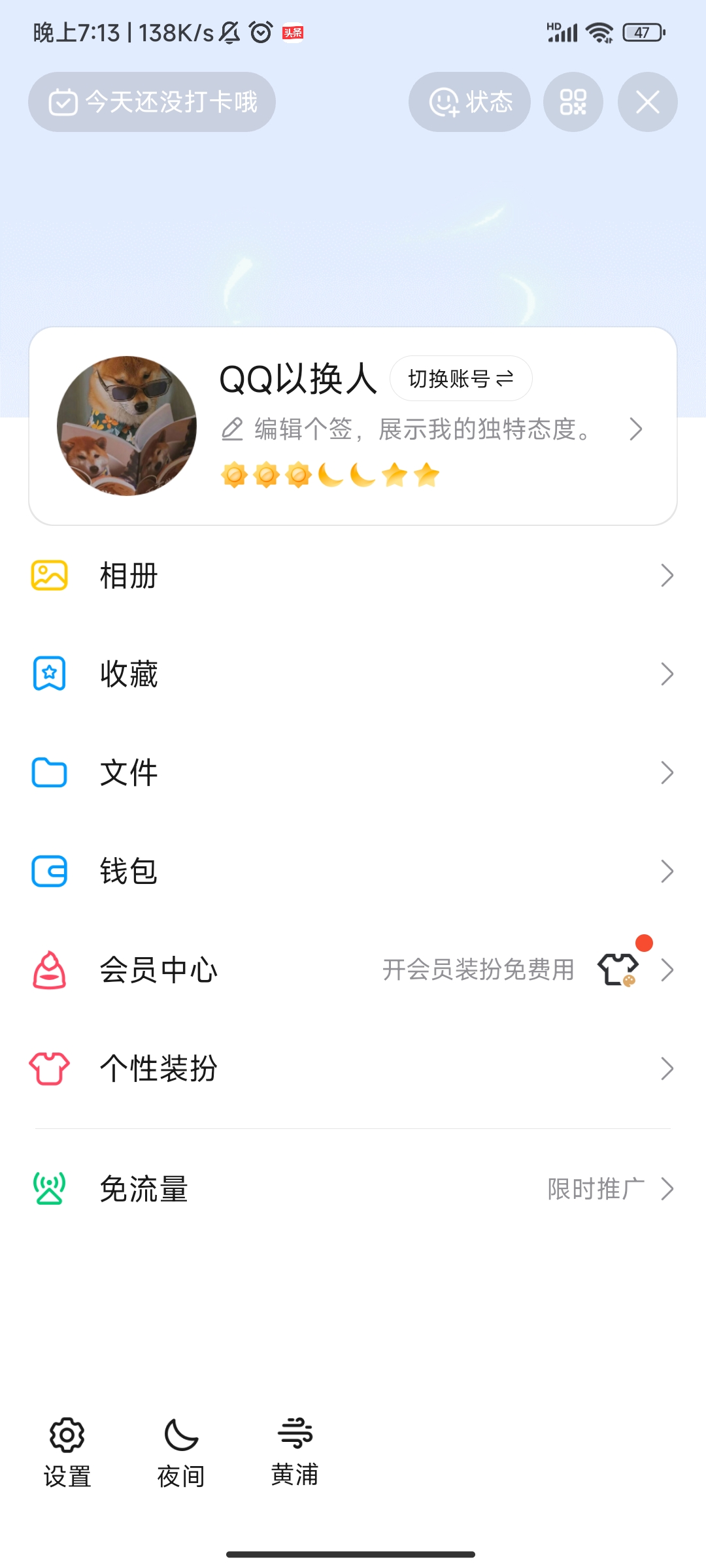706x1568 pixels.
Task: Open 文件 files
Action: [353, 773]
